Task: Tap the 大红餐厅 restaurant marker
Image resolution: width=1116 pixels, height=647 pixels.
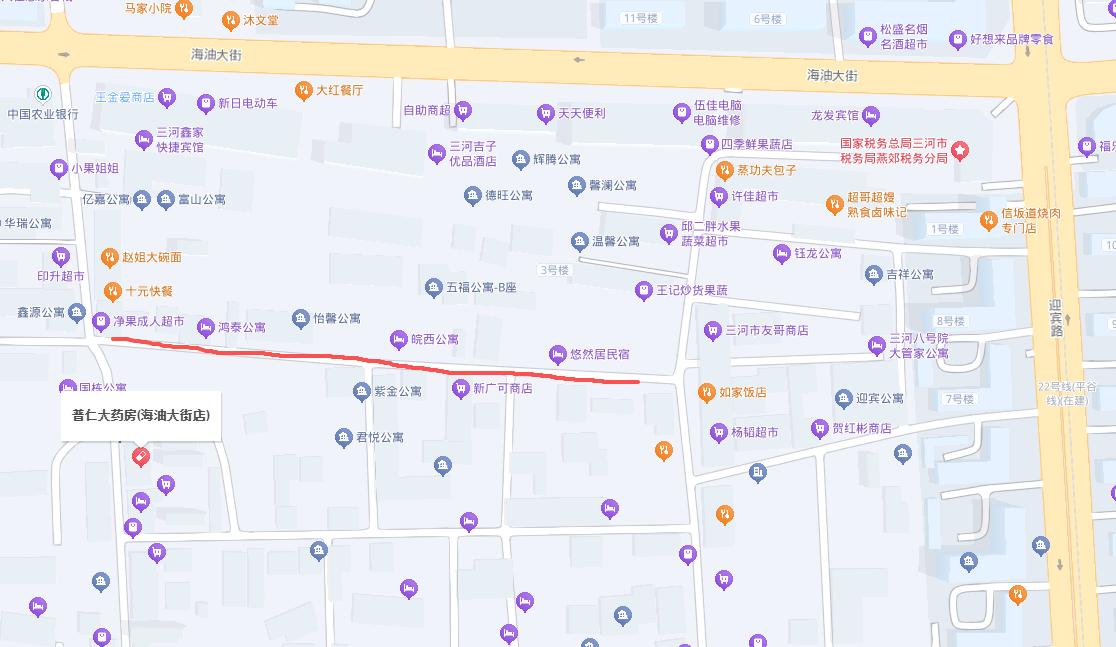Action: (x=303, y=91)
